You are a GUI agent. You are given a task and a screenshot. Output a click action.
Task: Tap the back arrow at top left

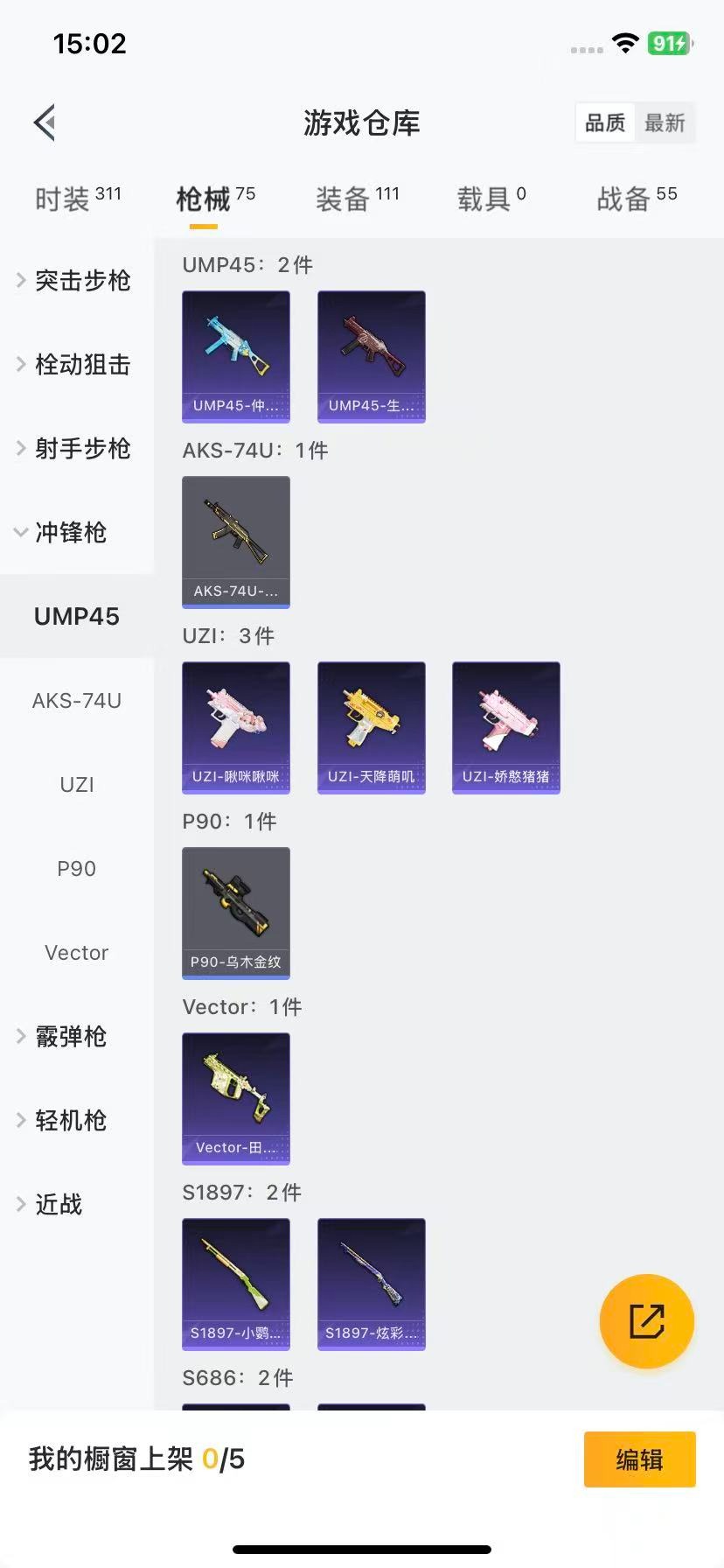44,122
